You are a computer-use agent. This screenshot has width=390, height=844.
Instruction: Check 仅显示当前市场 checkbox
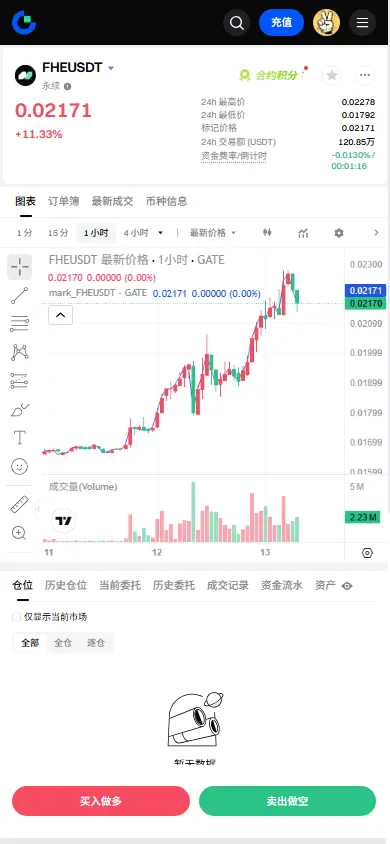point(17,617)
